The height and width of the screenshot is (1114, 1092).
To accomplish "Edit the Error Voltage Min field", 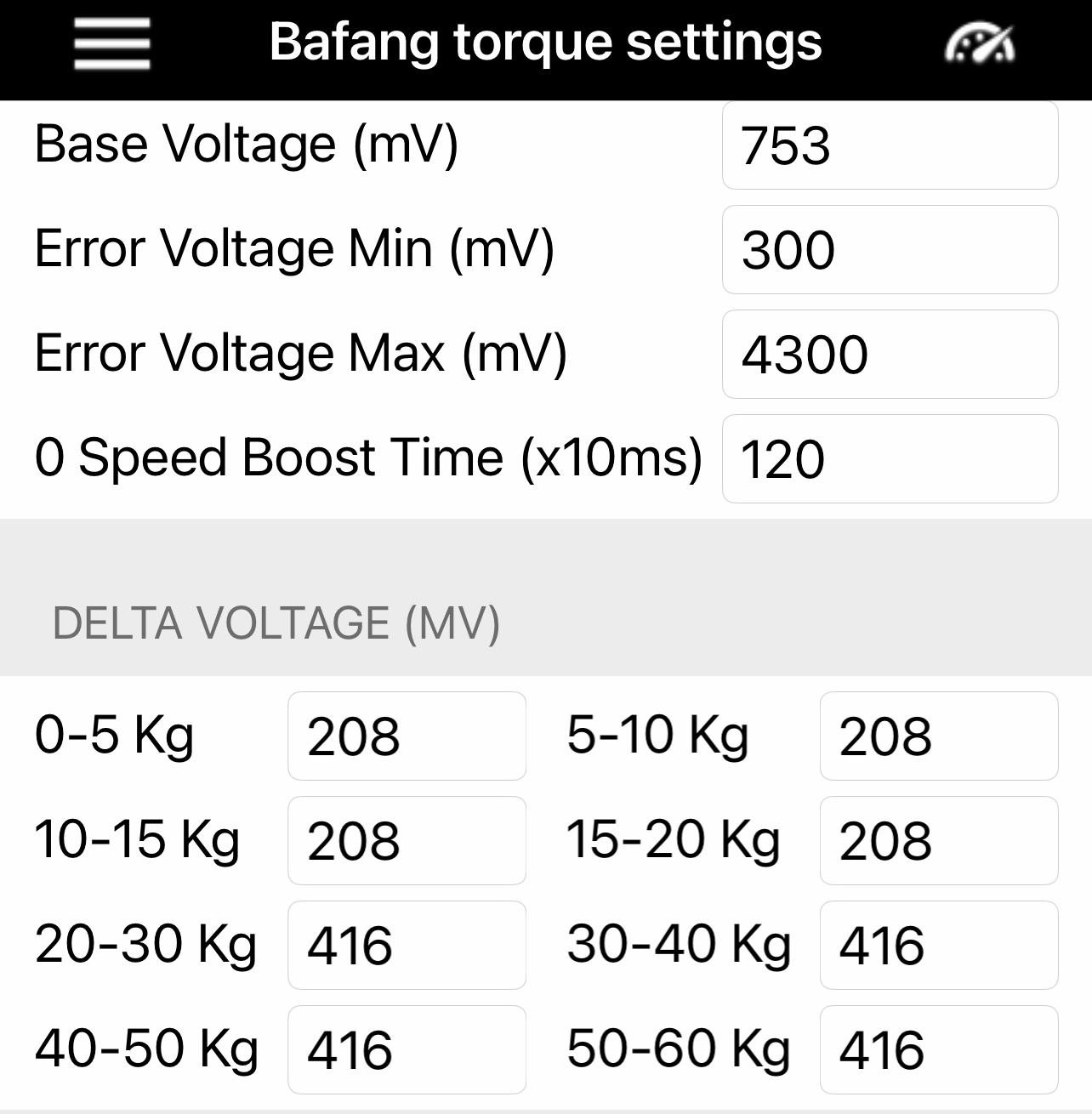I will click(x=890, y=250).
